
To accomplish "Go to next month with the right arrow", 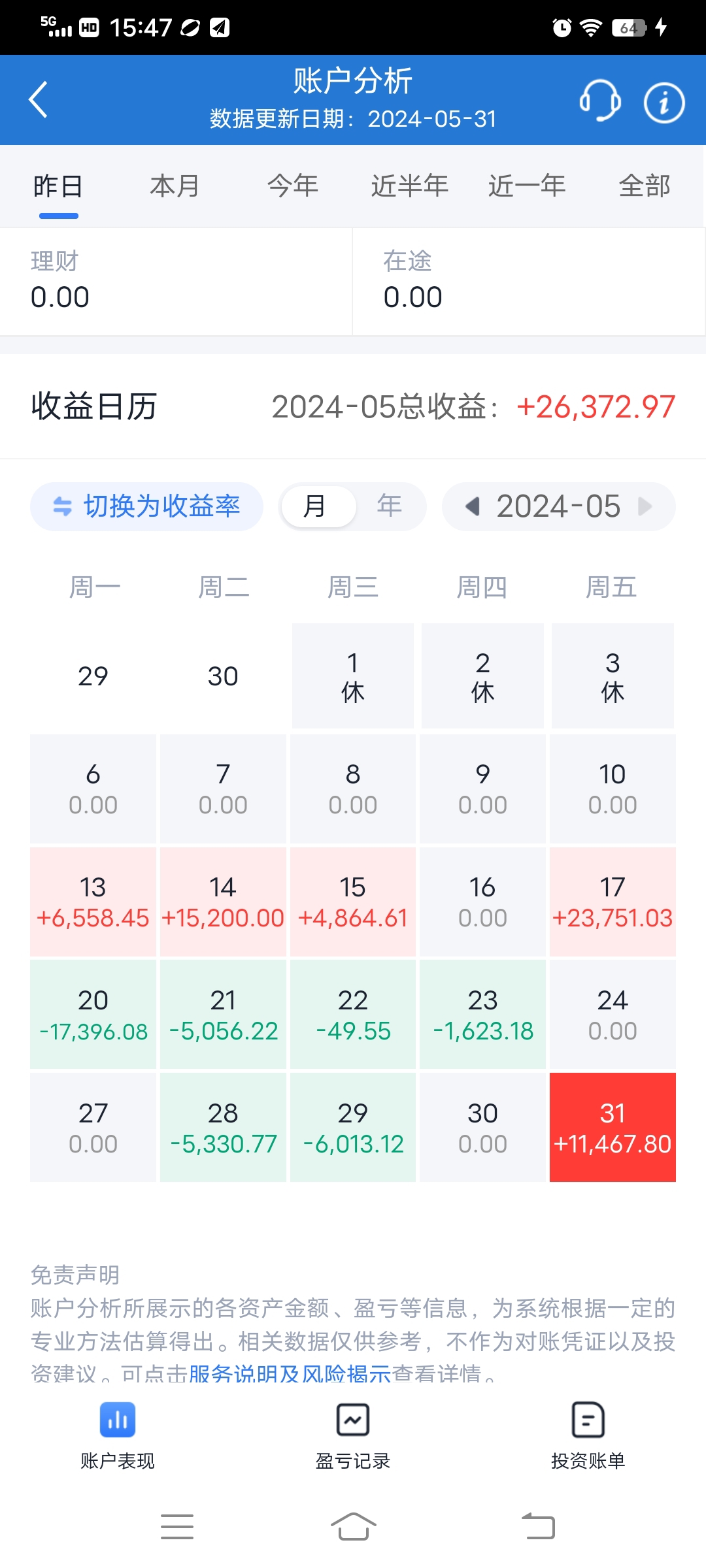I will click(x=646, y=507).
